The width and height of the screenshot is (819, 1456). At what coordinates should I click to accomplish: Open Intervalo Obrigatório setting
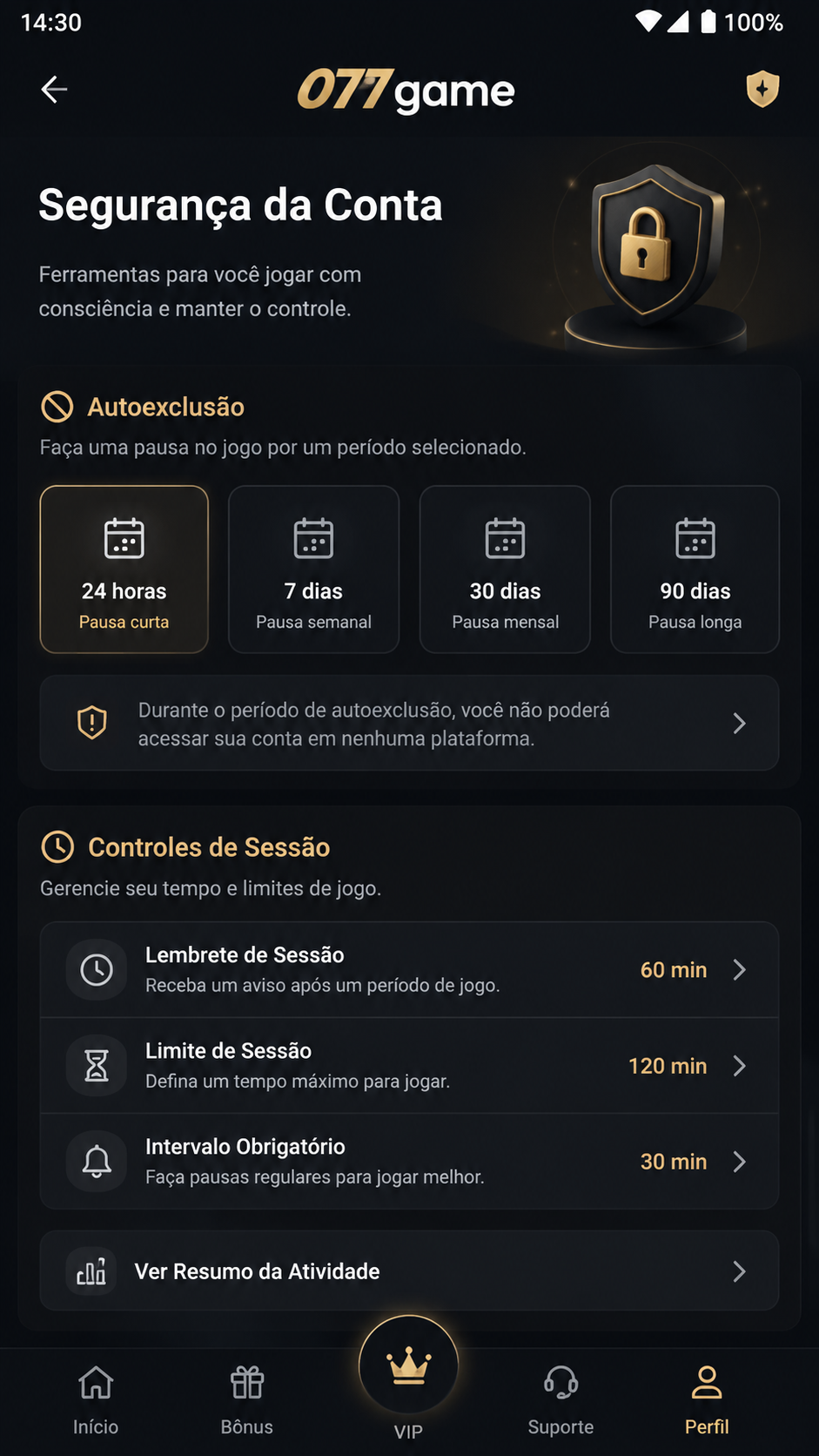409,1162
